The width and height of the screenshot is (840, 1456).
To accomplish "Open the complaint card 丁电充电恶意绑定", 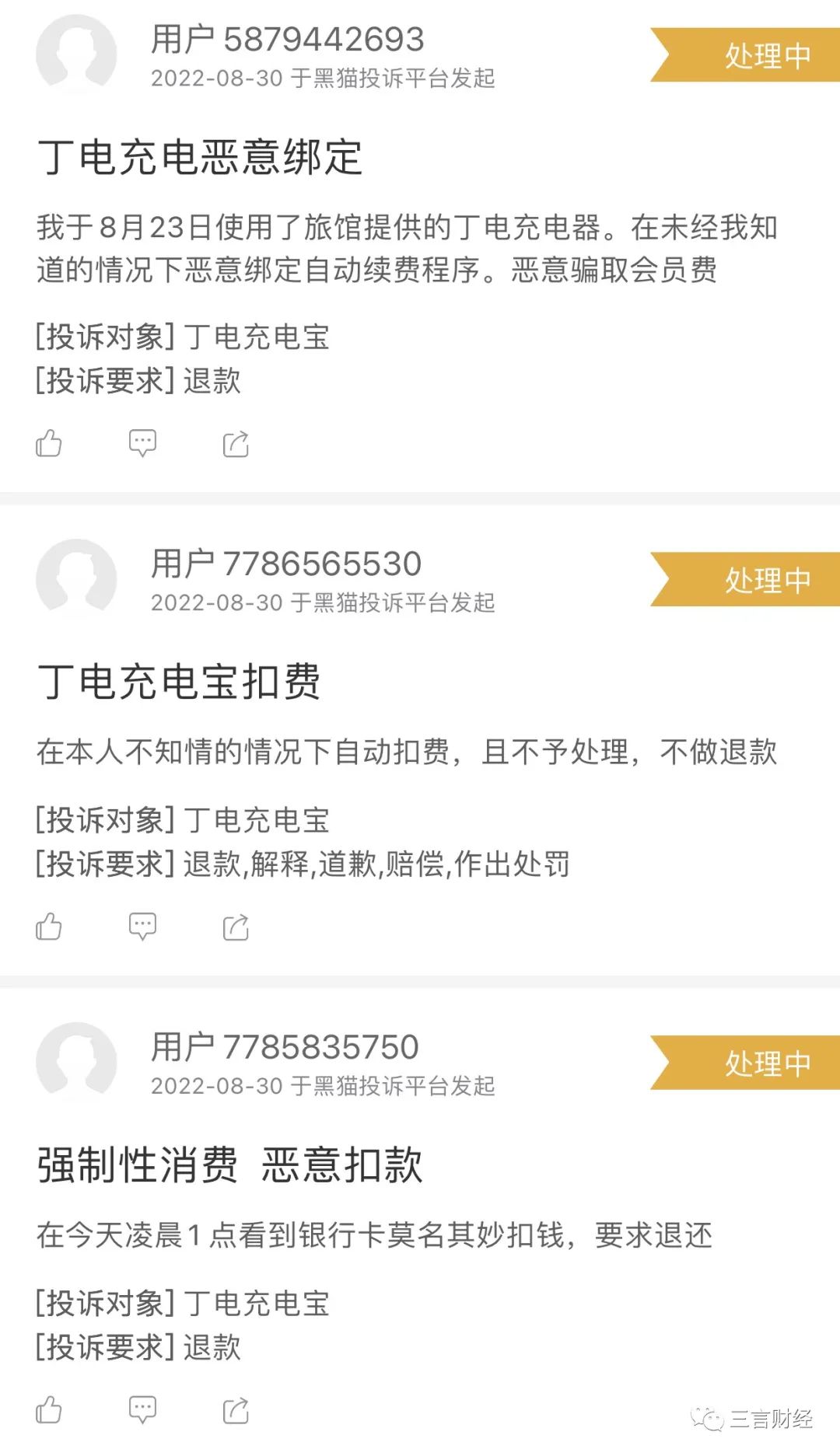I will pos(201,158).
